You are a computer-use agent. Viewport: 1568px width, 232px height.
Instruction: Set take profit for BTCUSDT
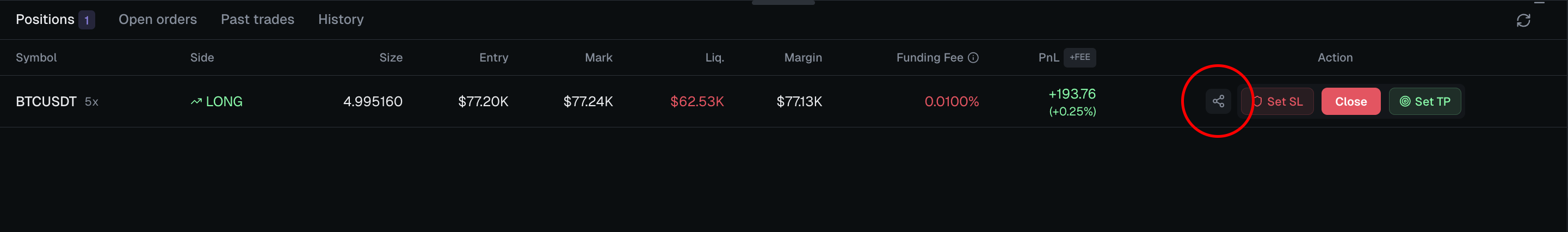click(x=1424, y=102)
